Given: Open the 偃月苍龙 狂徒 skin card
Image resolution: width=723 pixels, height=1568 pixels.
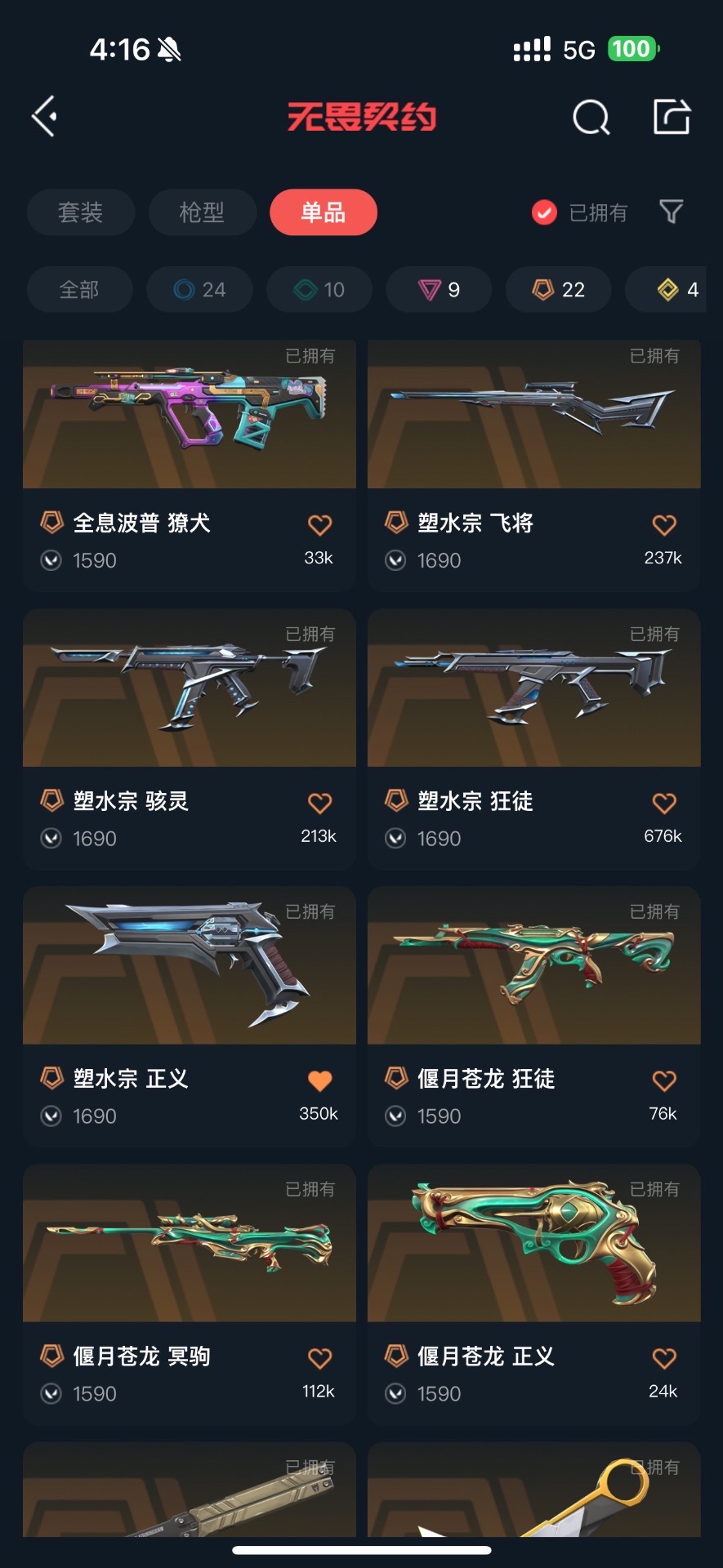Looking at the screenshot, I should pyautogui.click(x=533, y=972).
